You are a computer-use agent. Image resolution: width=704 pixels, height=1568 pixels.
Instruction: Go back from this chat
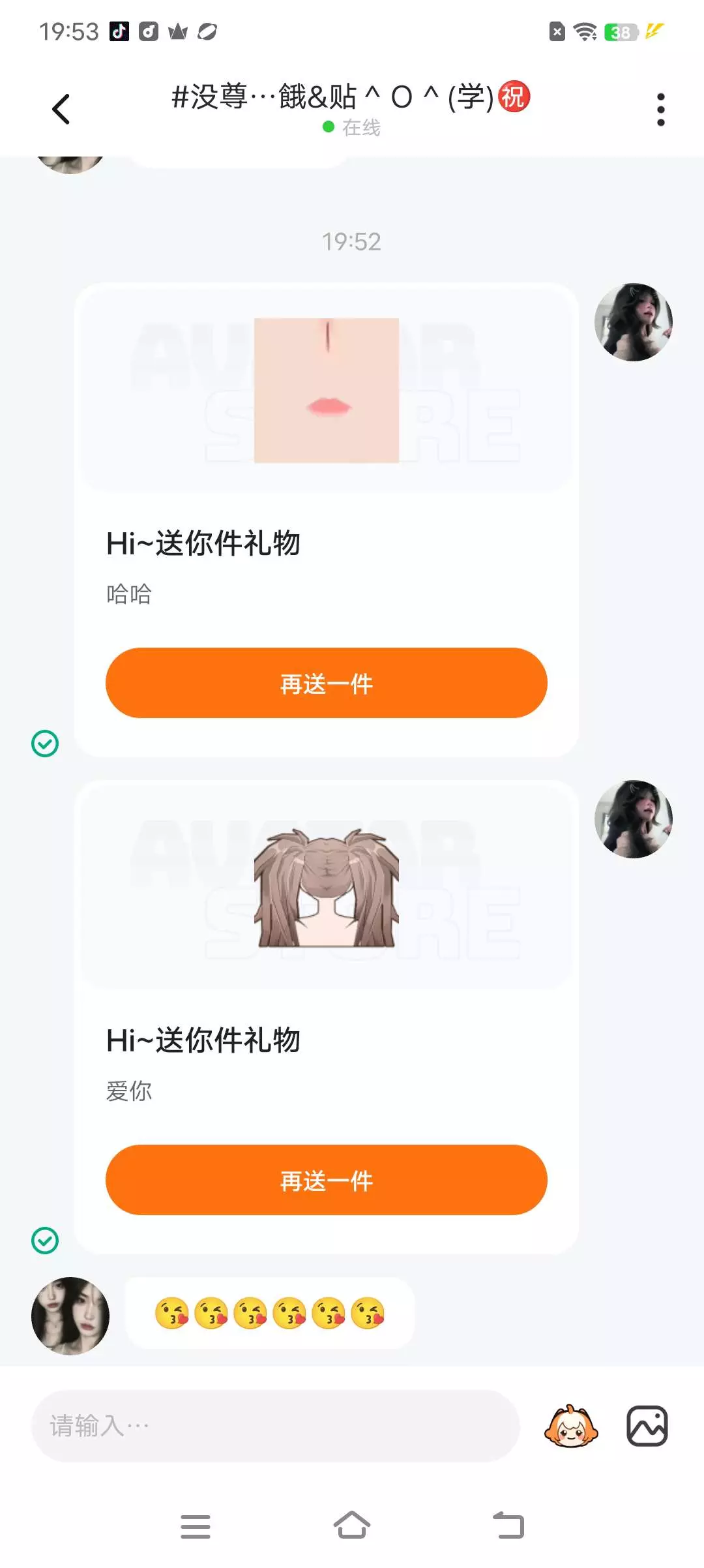(x=61, y=109)
